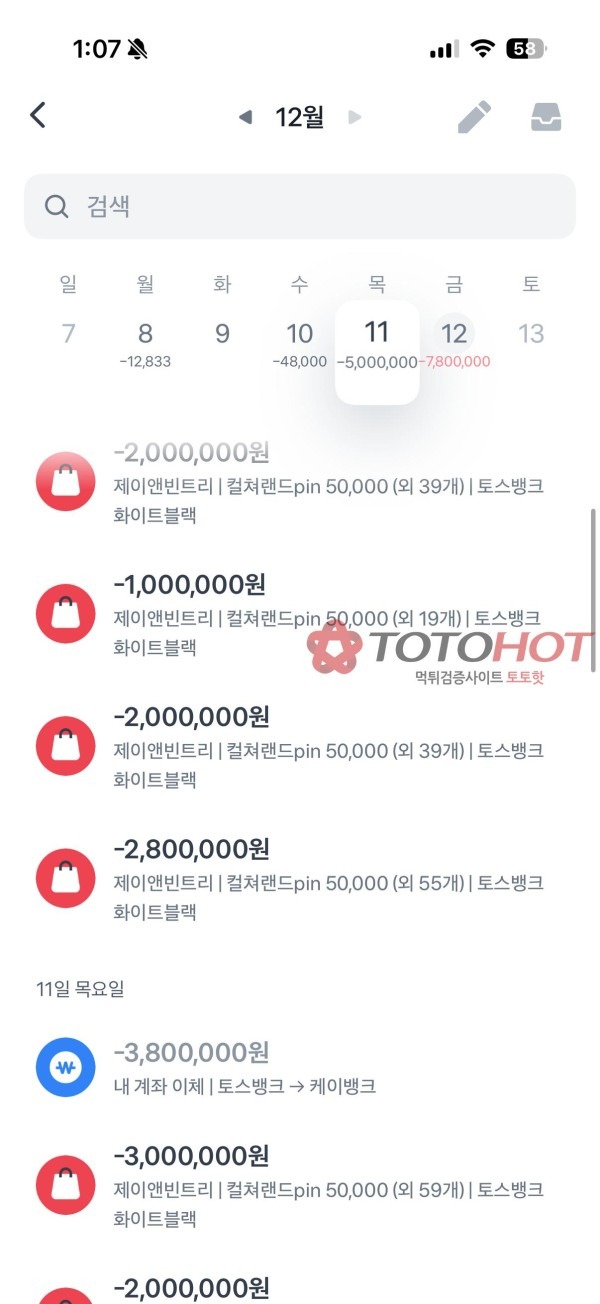Select day 12 in the calendar
This screenshot has width=600, height=1304.
(454, 340)
